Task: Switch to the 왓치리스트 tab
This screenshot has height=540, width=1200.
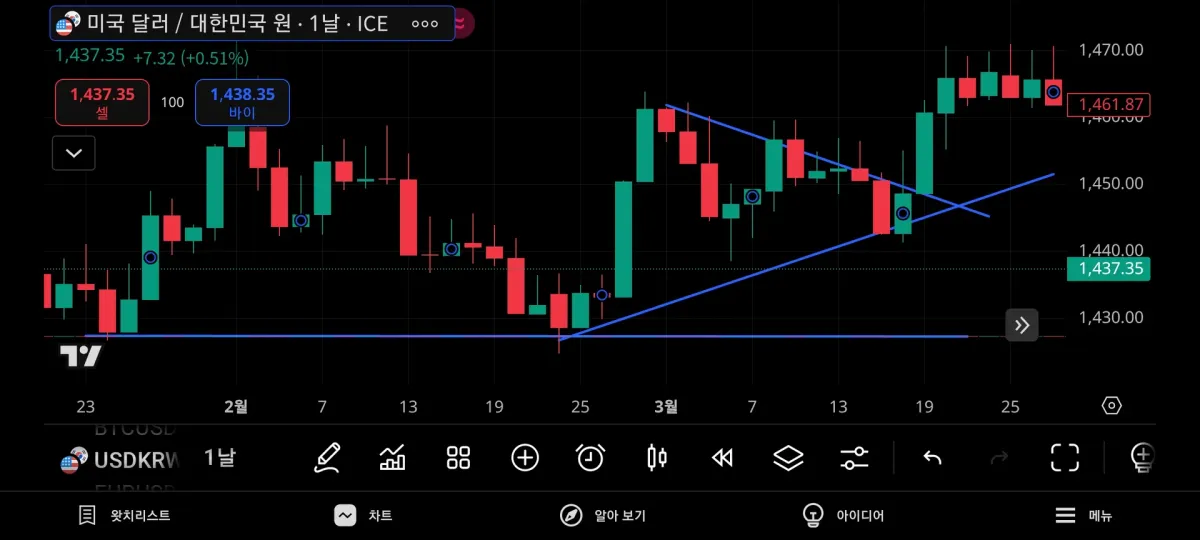Action: (x=125, y=516)
